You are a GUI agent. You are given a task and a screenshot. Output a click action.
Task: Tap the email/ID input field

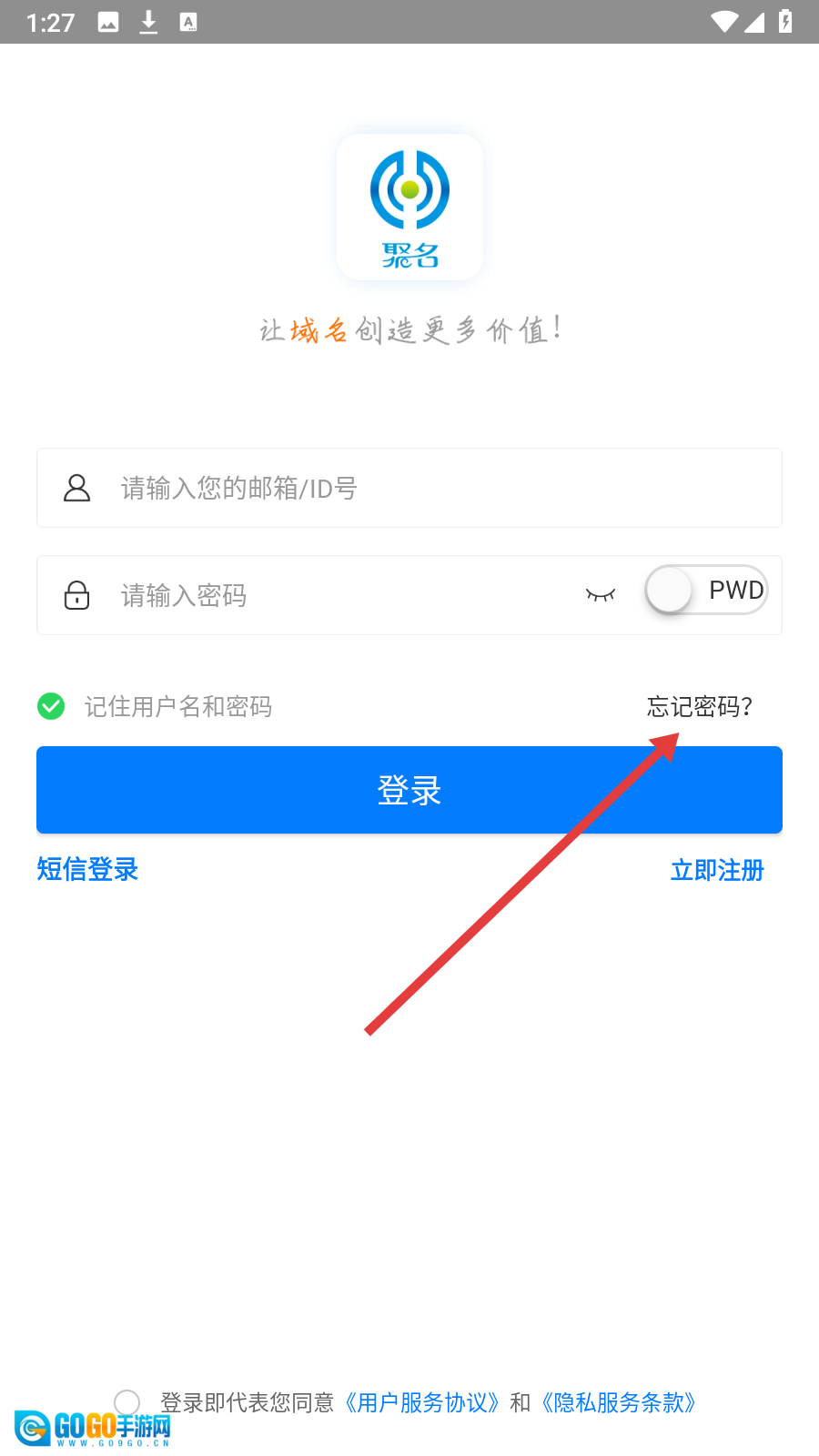click(437, 489)
